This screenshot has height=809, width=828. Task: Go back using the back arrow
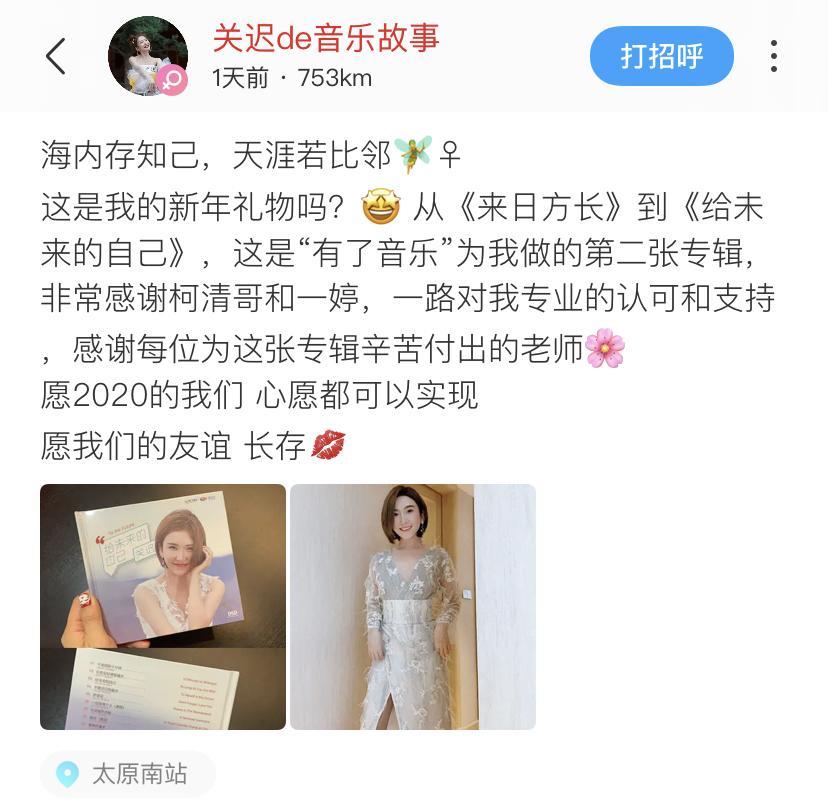coord(56,56)
